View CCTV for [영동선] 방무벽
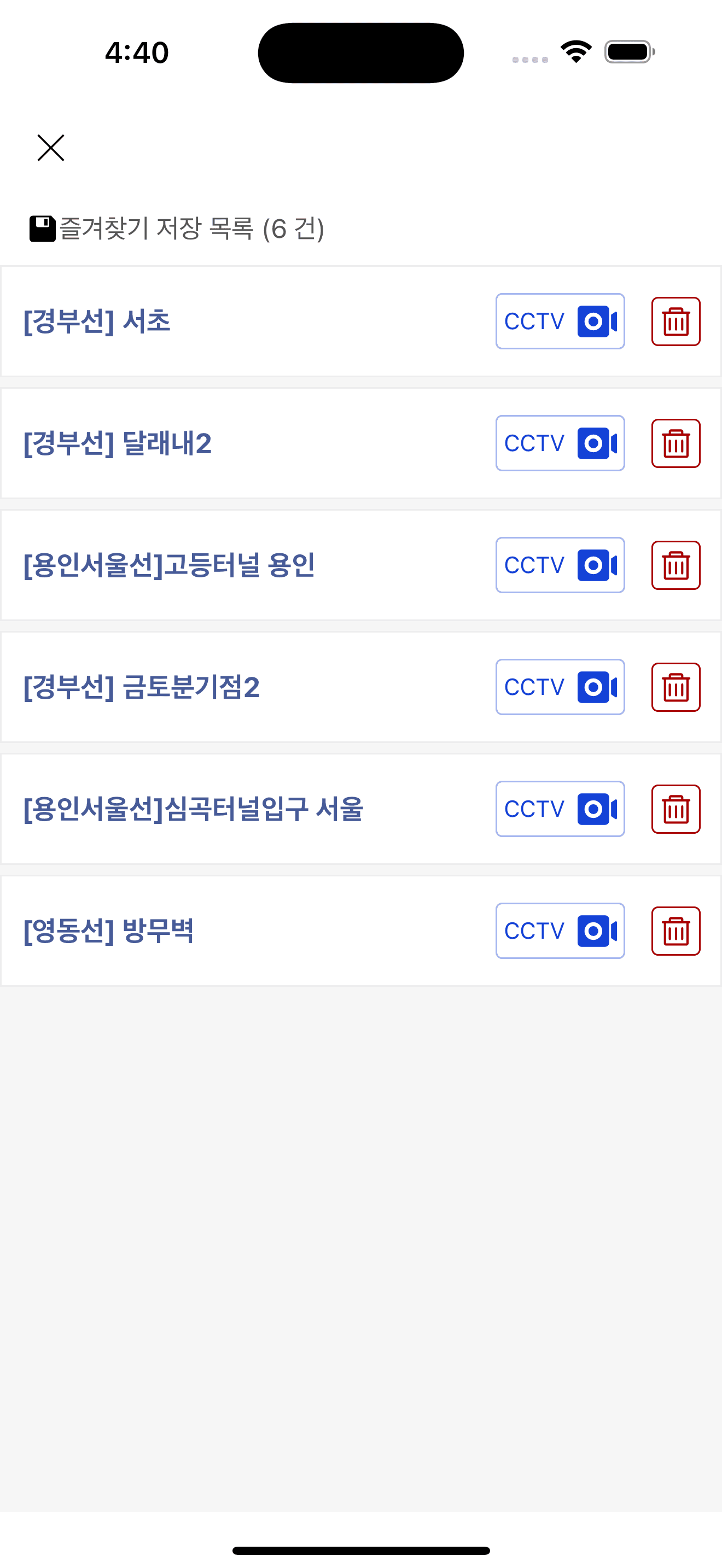 [560, 931]
